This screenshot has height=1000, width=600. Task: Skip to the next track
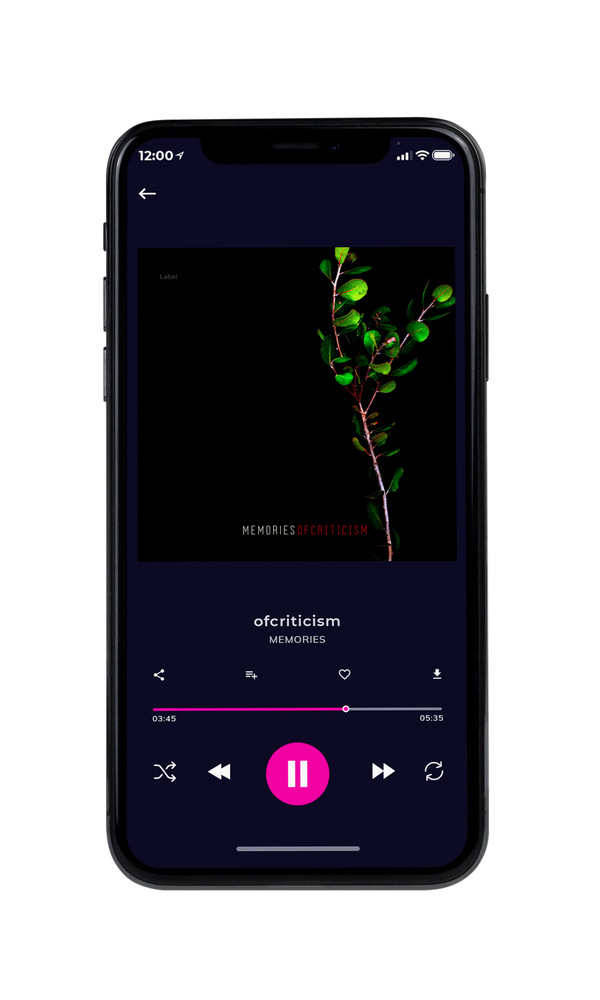[383, 771]
